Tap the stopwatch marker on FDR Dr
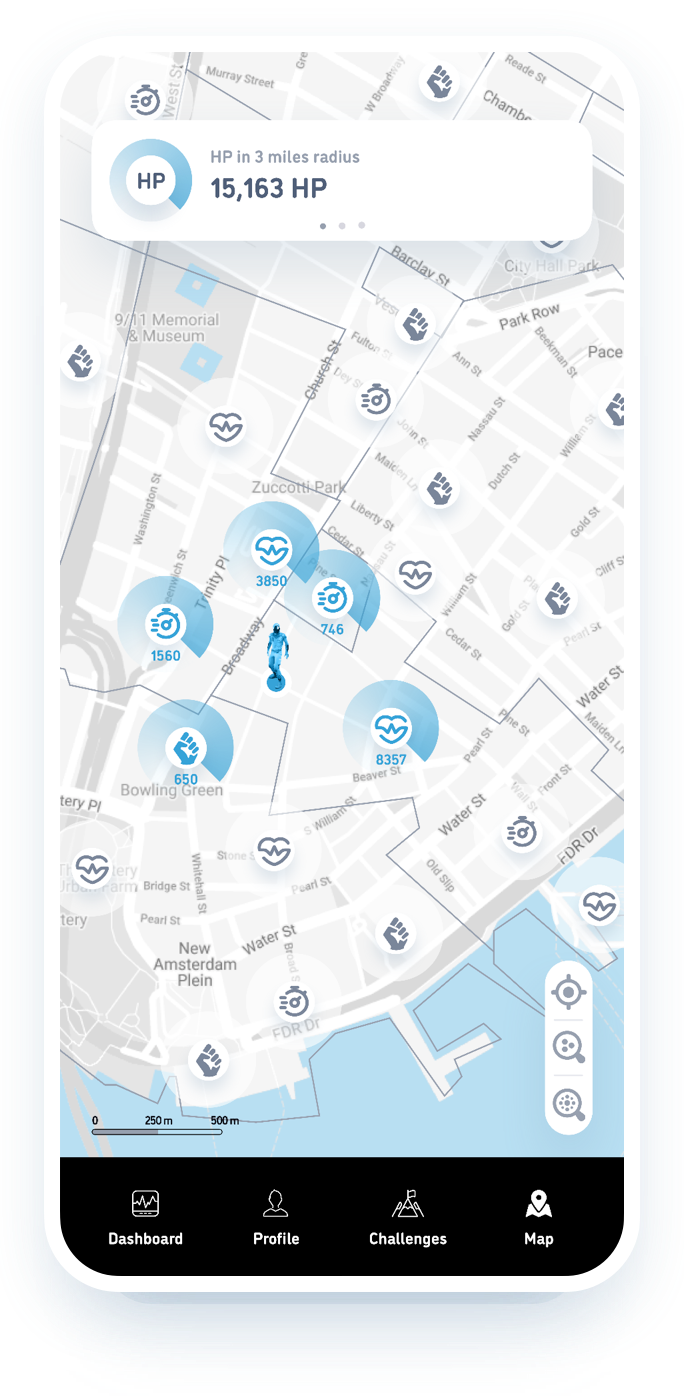The width and height of the screenshot is (684, 1396). (x=293, y=999)
